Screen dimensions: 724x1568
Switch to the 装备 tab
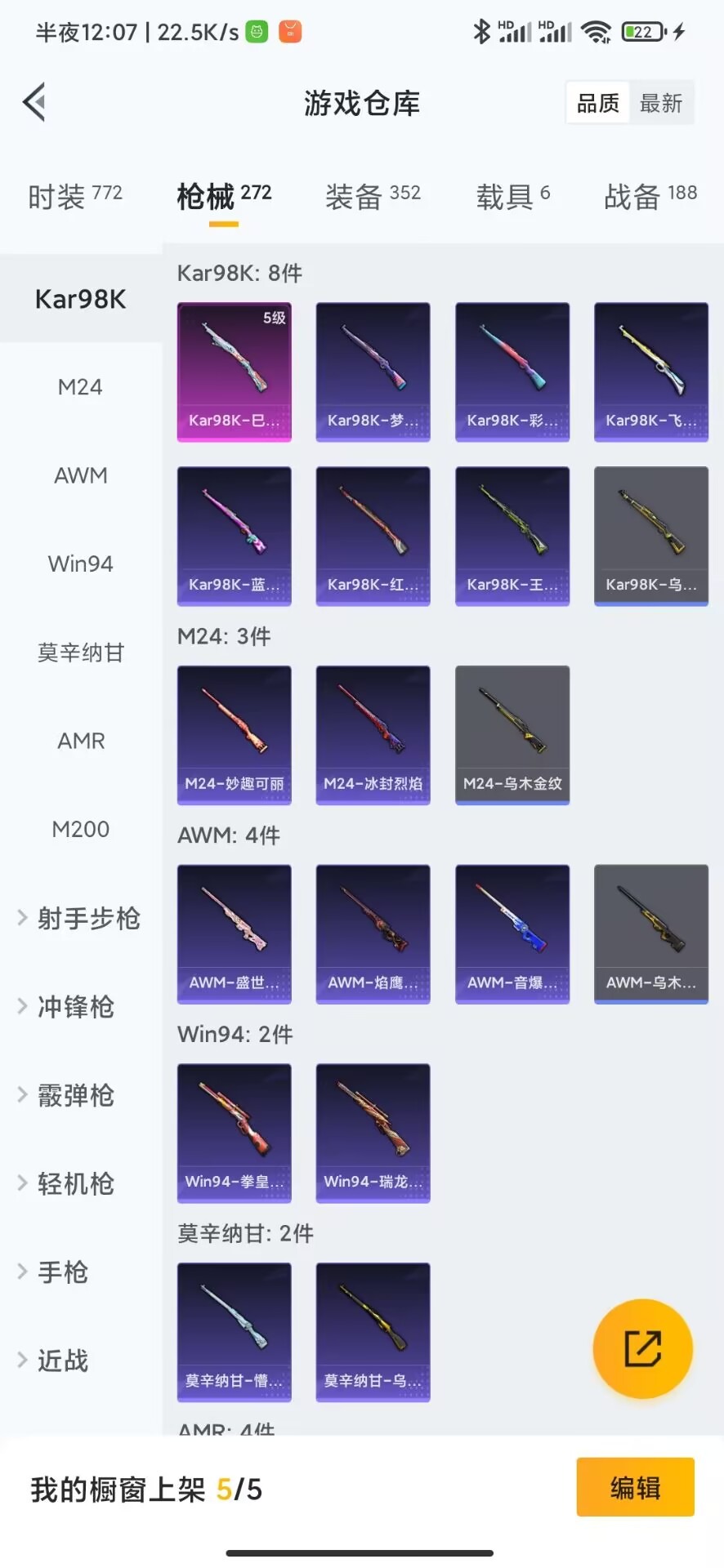(373, 196)
